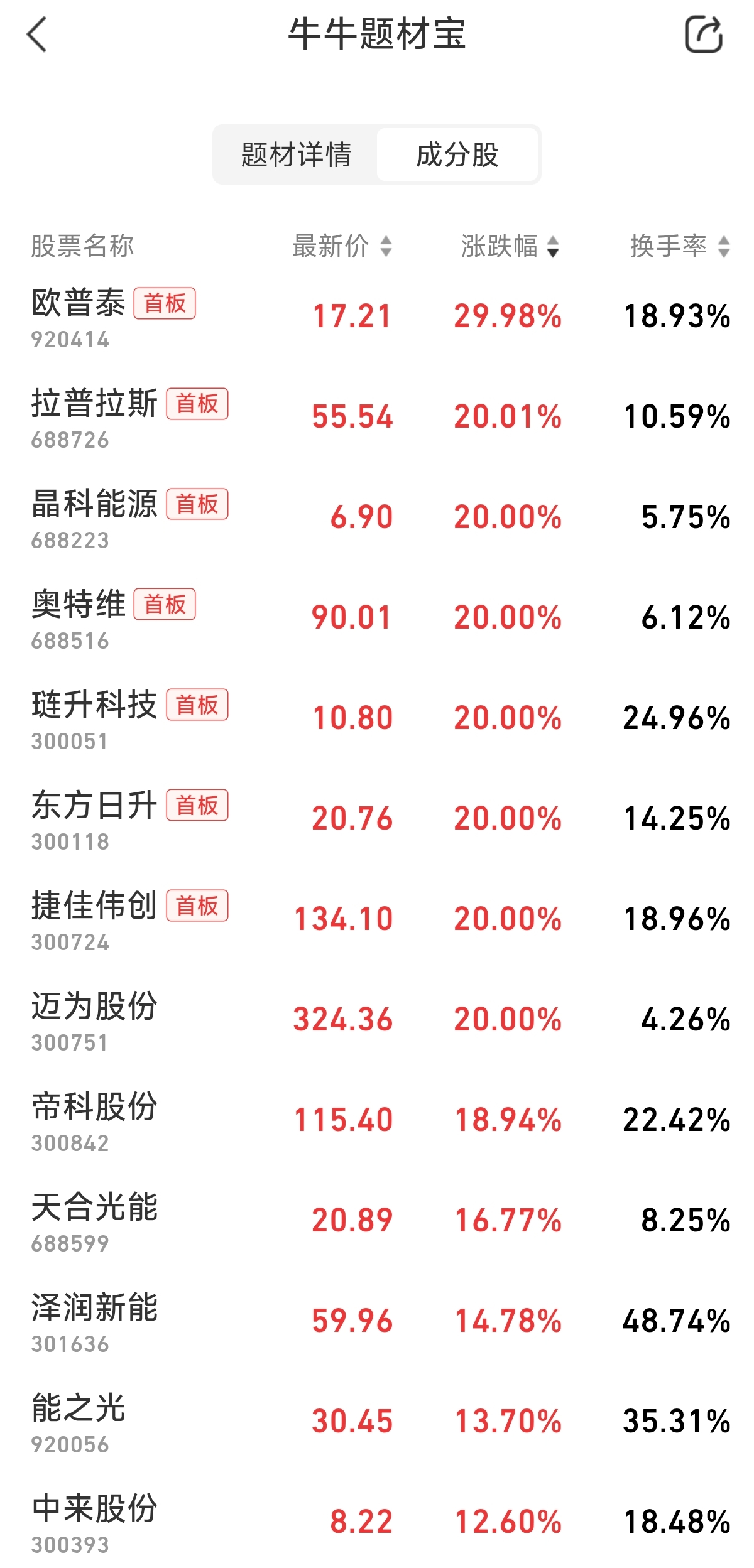The height and width of the screenshot is (1568, 754).
Task: Open 帝科股份 stock details
Action: (94, 1120)
